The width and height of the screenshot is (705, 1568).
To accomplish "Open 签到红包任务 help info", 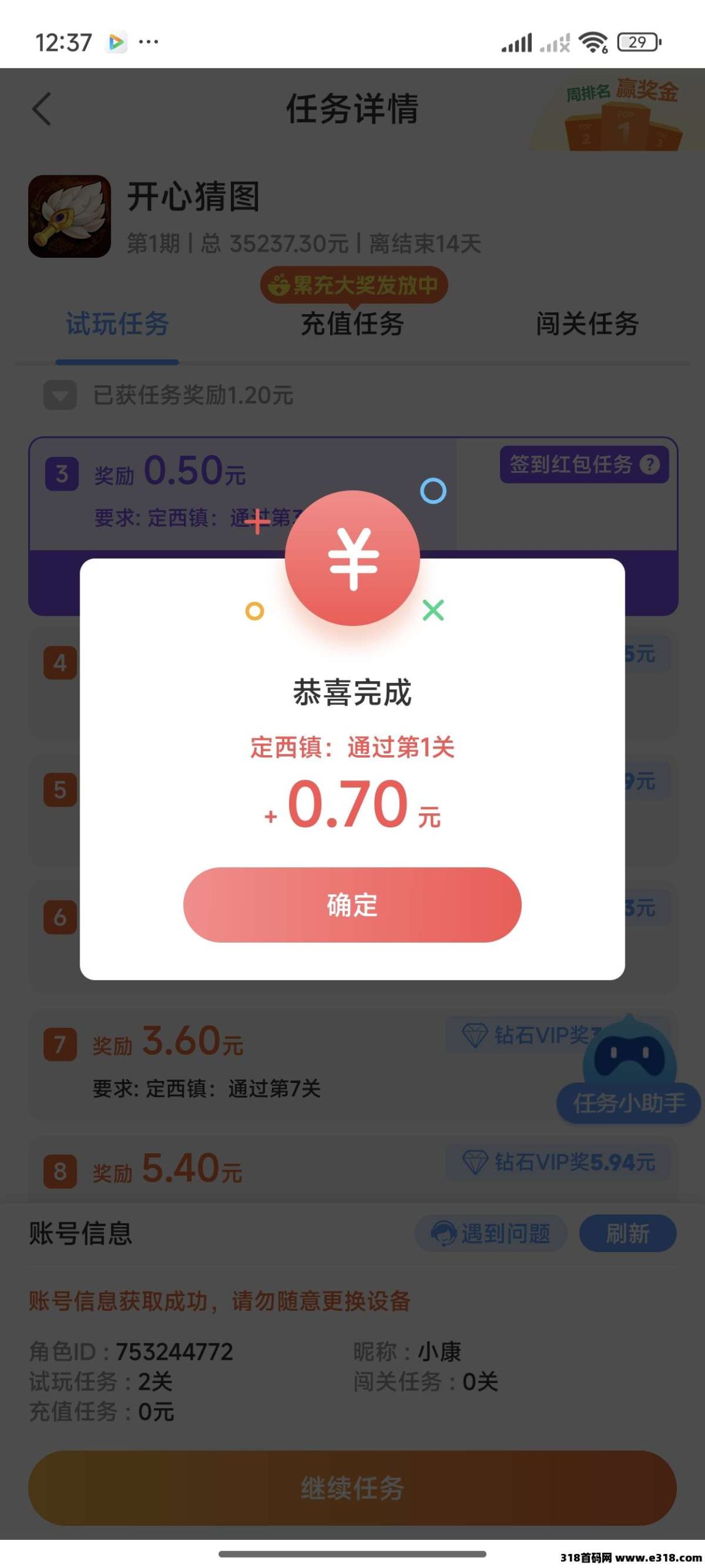I will coord(649,464).
